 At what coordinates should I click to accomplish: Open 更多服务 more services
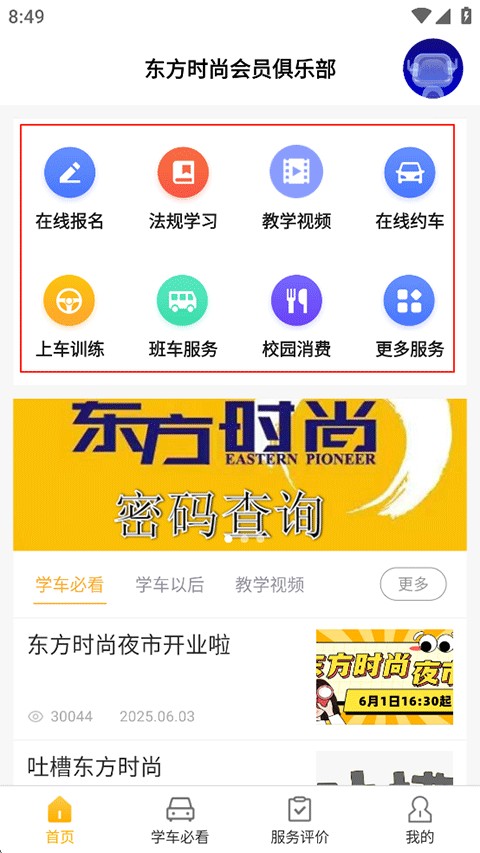[410, 317]
